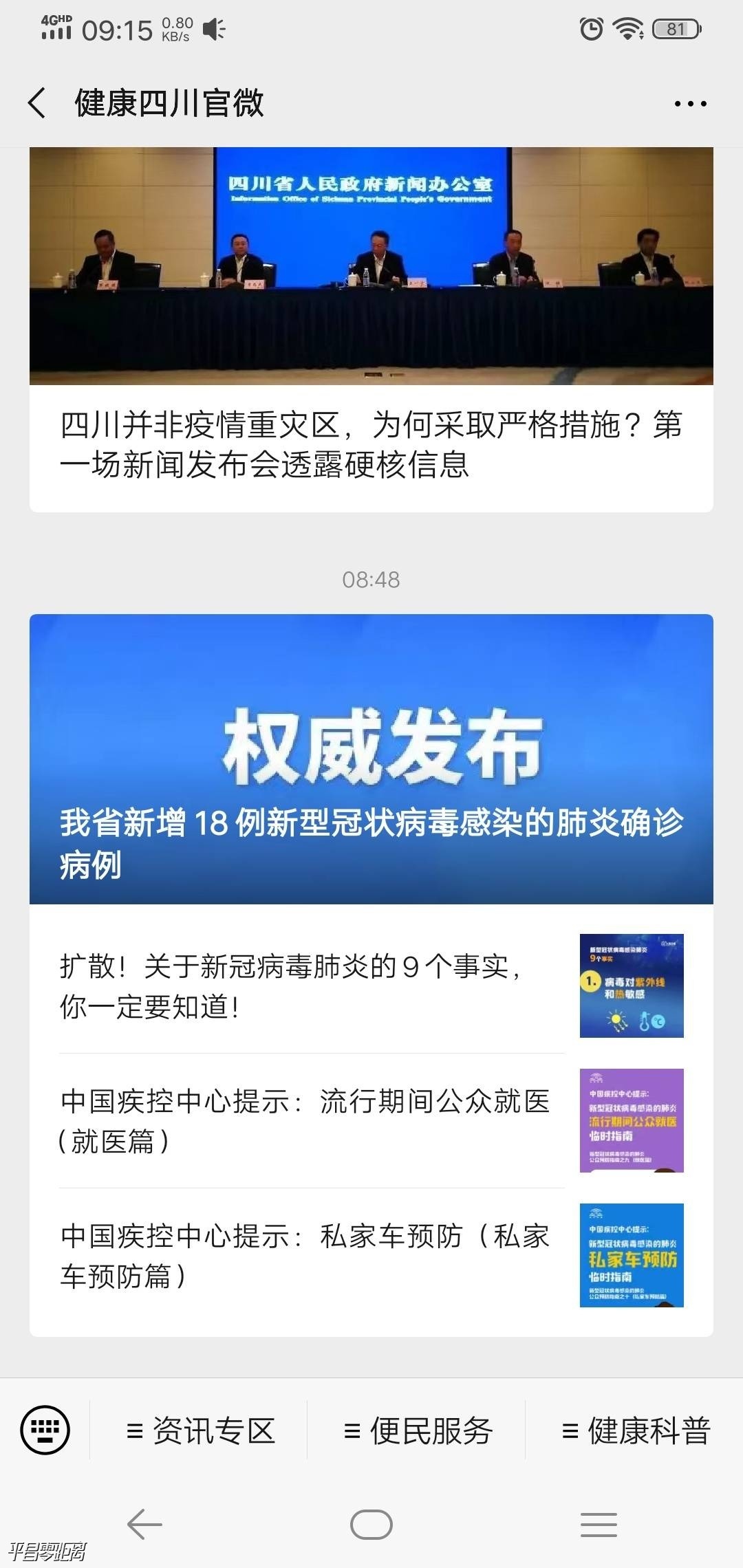
Task: Tap the system back button
Action: click(144, 1525)
